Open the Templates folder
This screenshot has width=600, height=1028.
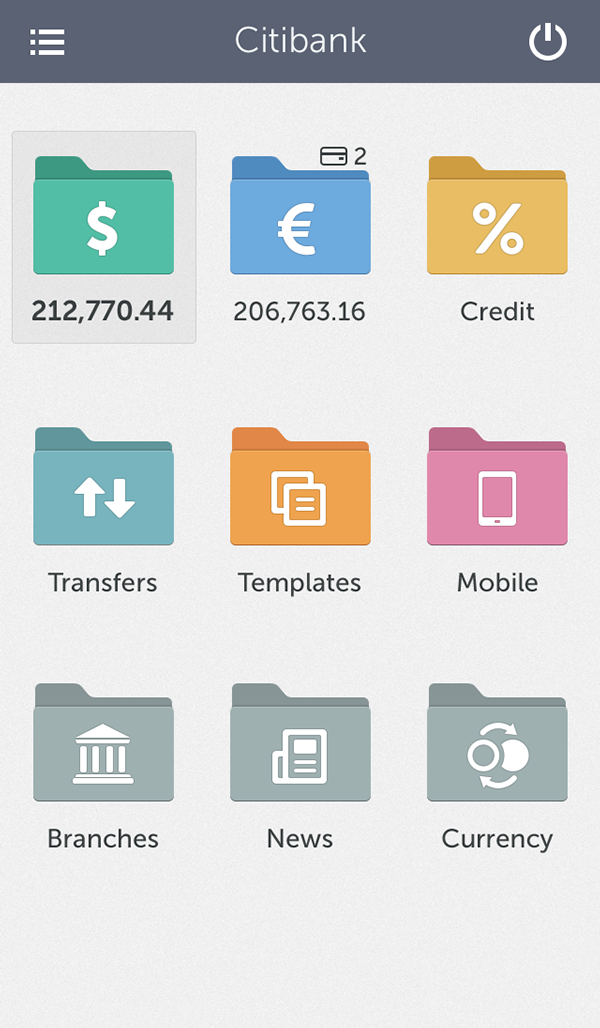(x=300, y=486)
